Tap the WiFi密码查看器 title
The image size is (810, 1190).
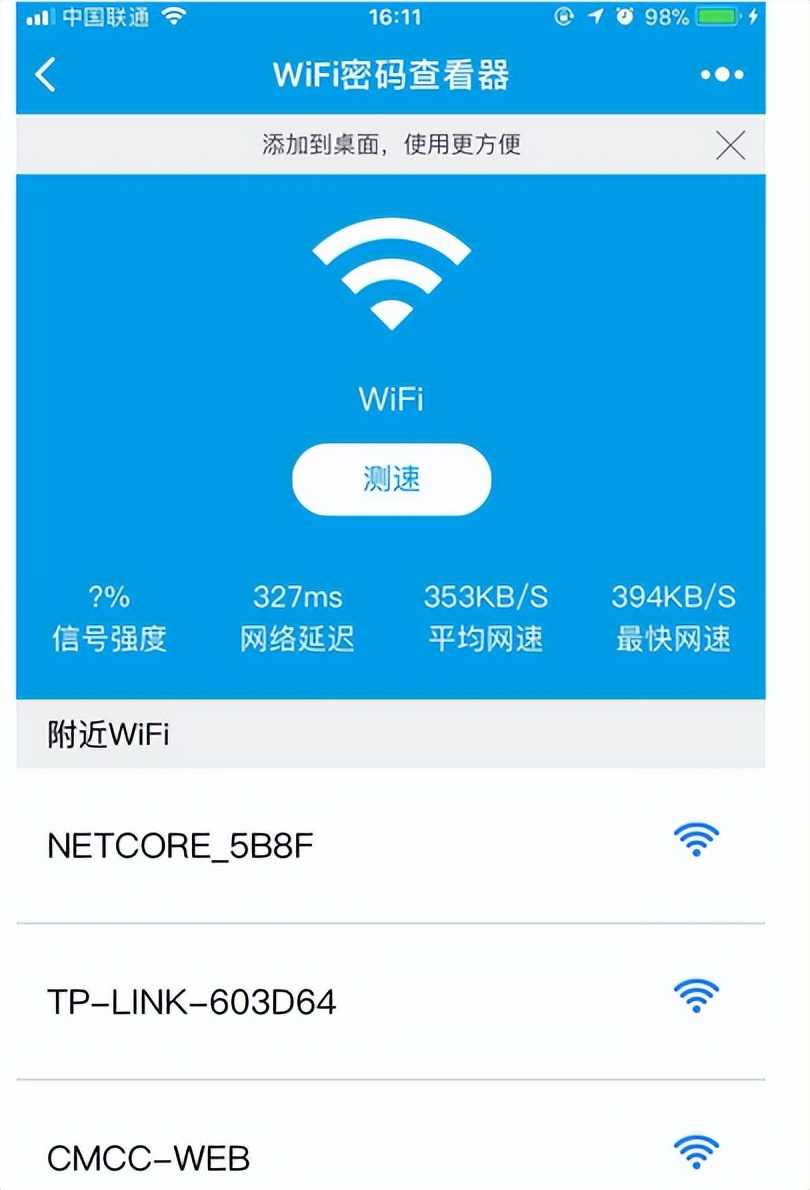390,75
